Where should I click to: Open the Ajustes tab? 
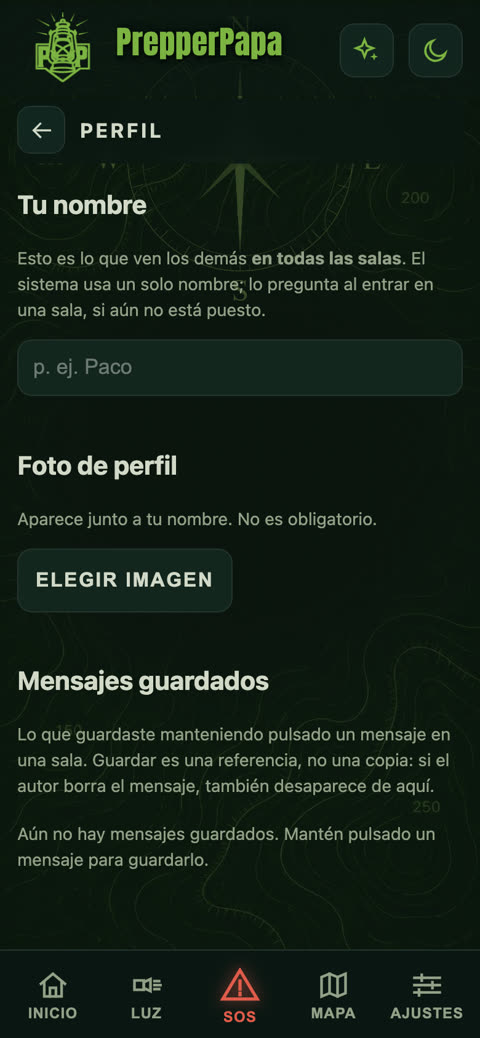[426, 996]
